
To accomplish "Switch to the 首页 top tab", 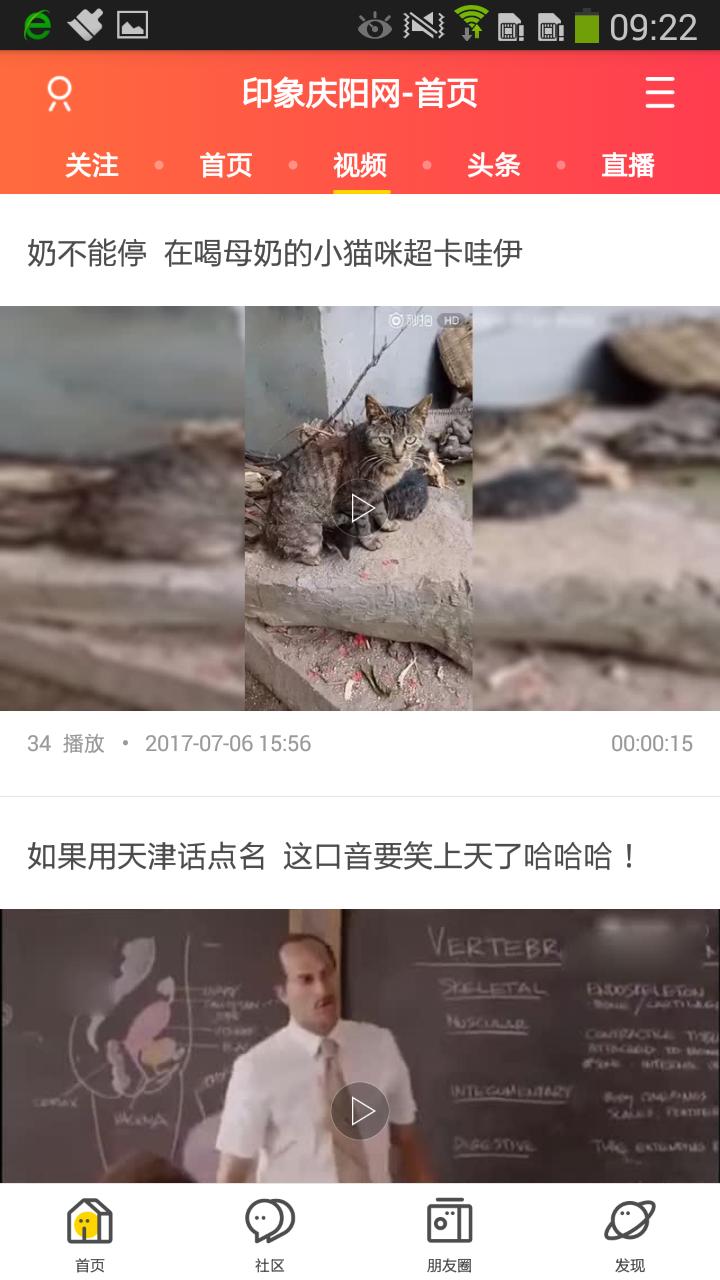I will point(226,165).
